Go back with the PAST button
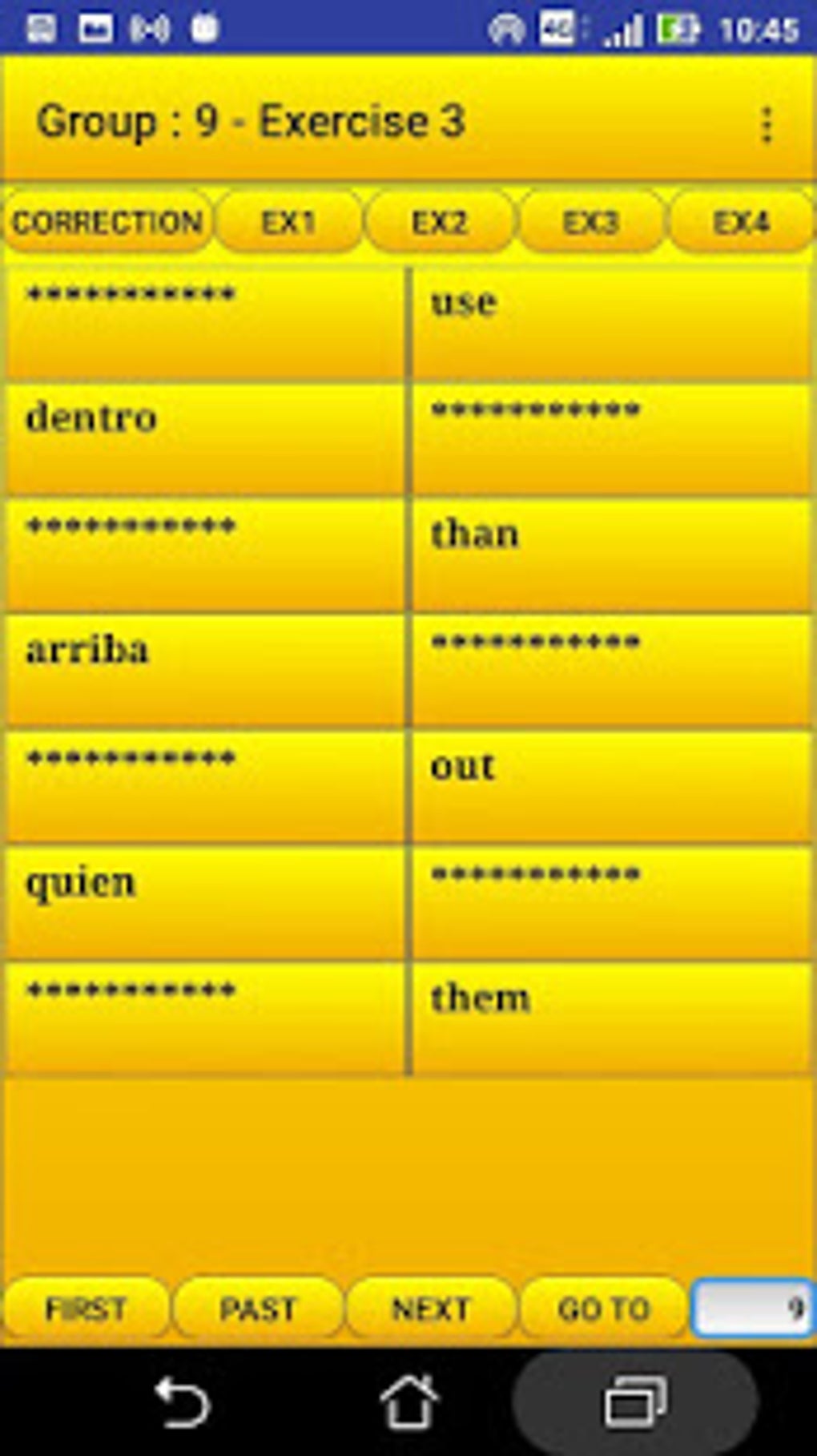This screenshot has width=817, height=1456. click(x=257, y=1309)
